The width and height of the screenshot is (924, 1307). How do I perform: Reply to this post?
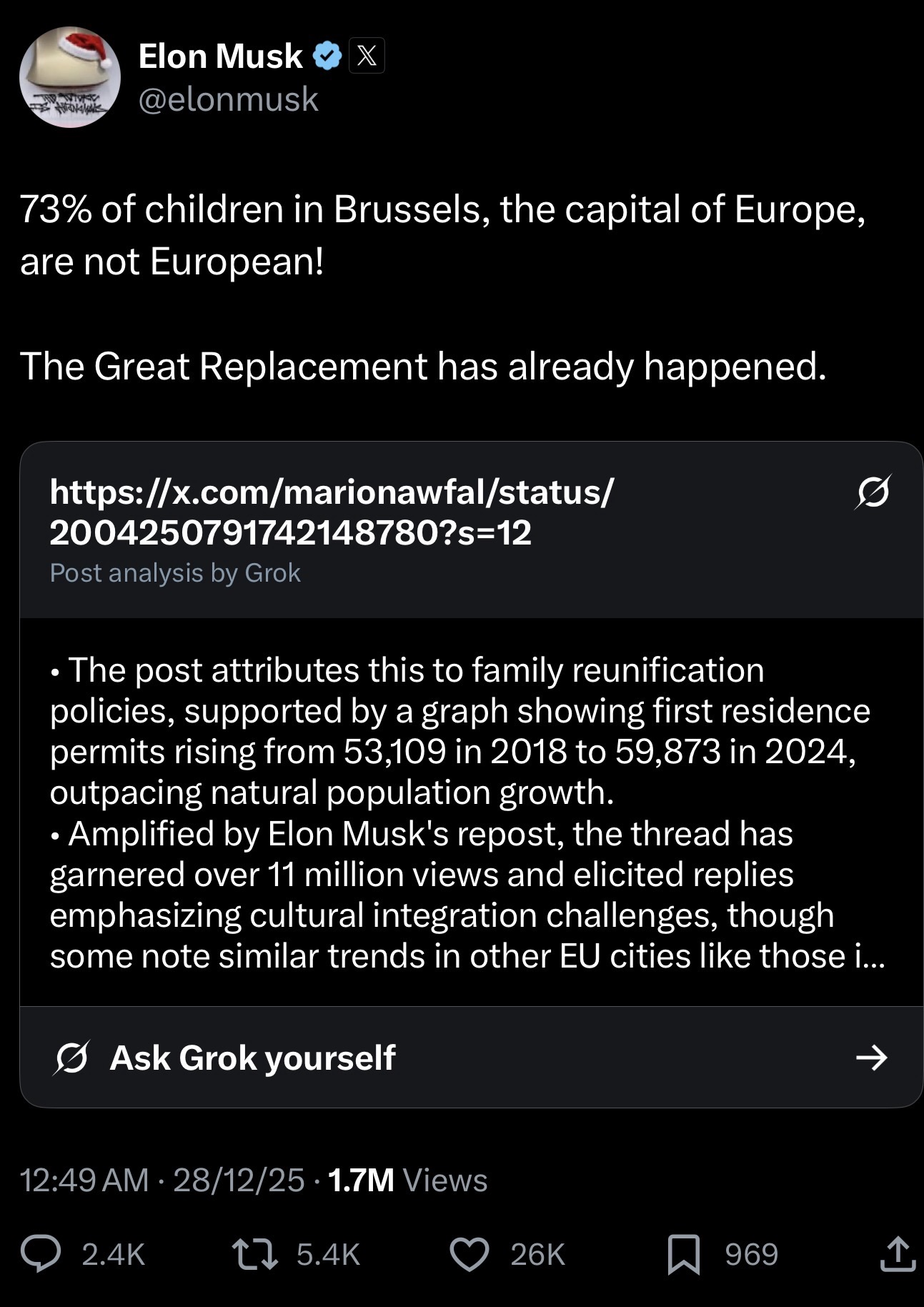coord(41,1254)
